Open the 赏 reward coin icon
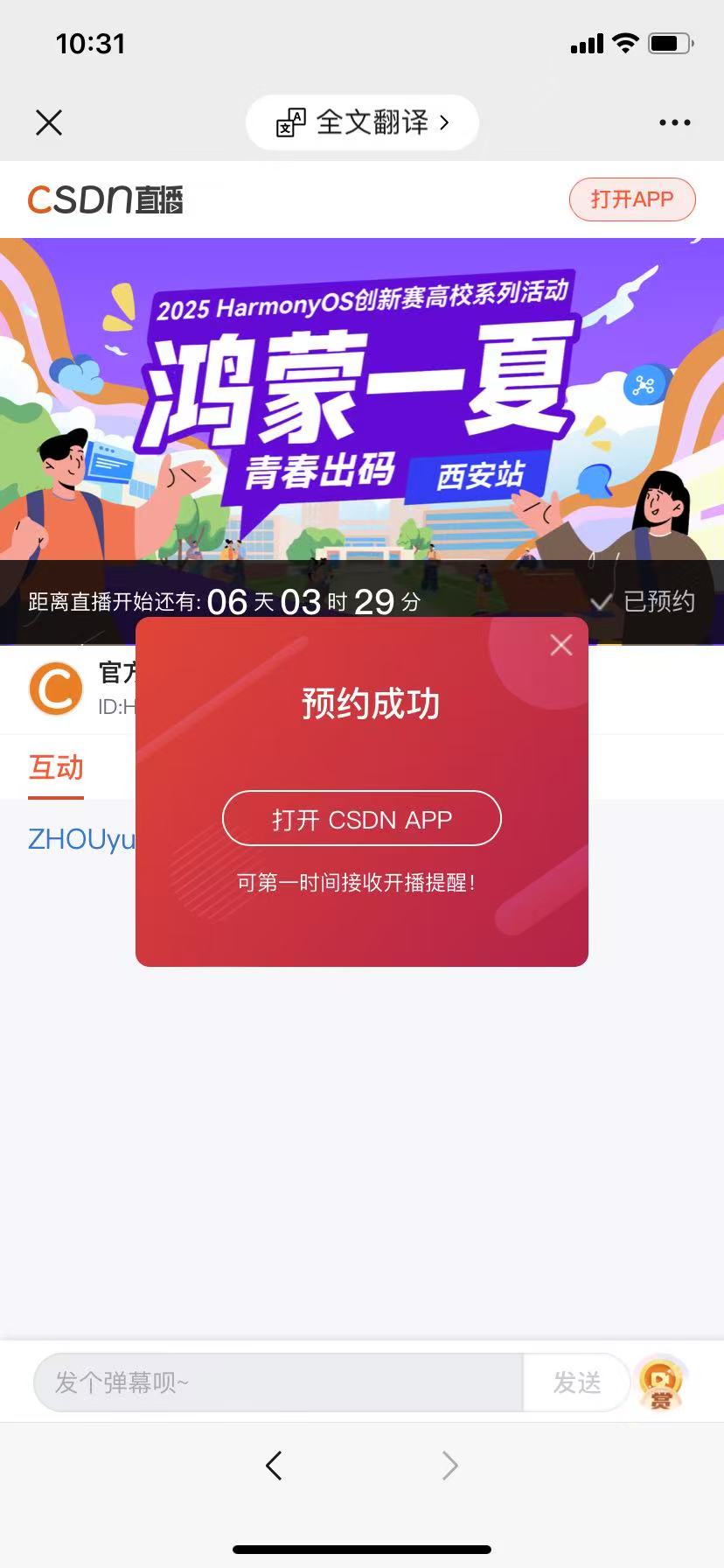The width and height of the screenshot is (724, 1568). coord(661,1382)
